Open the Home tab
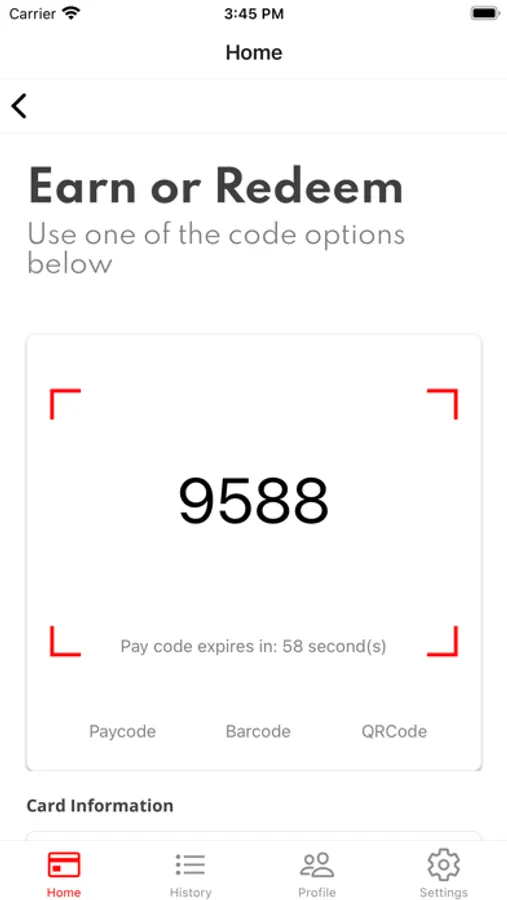 (64, 874)
